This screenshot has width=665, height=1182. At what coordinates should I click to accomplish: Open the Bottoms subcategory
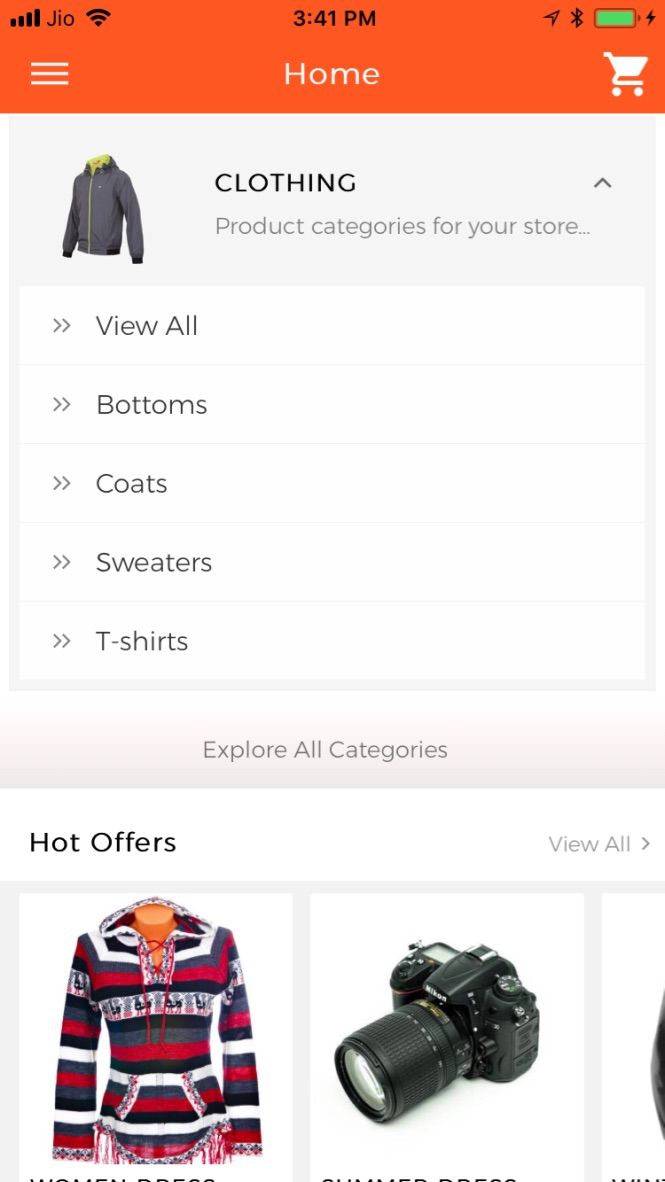click(x=151, y=405)
